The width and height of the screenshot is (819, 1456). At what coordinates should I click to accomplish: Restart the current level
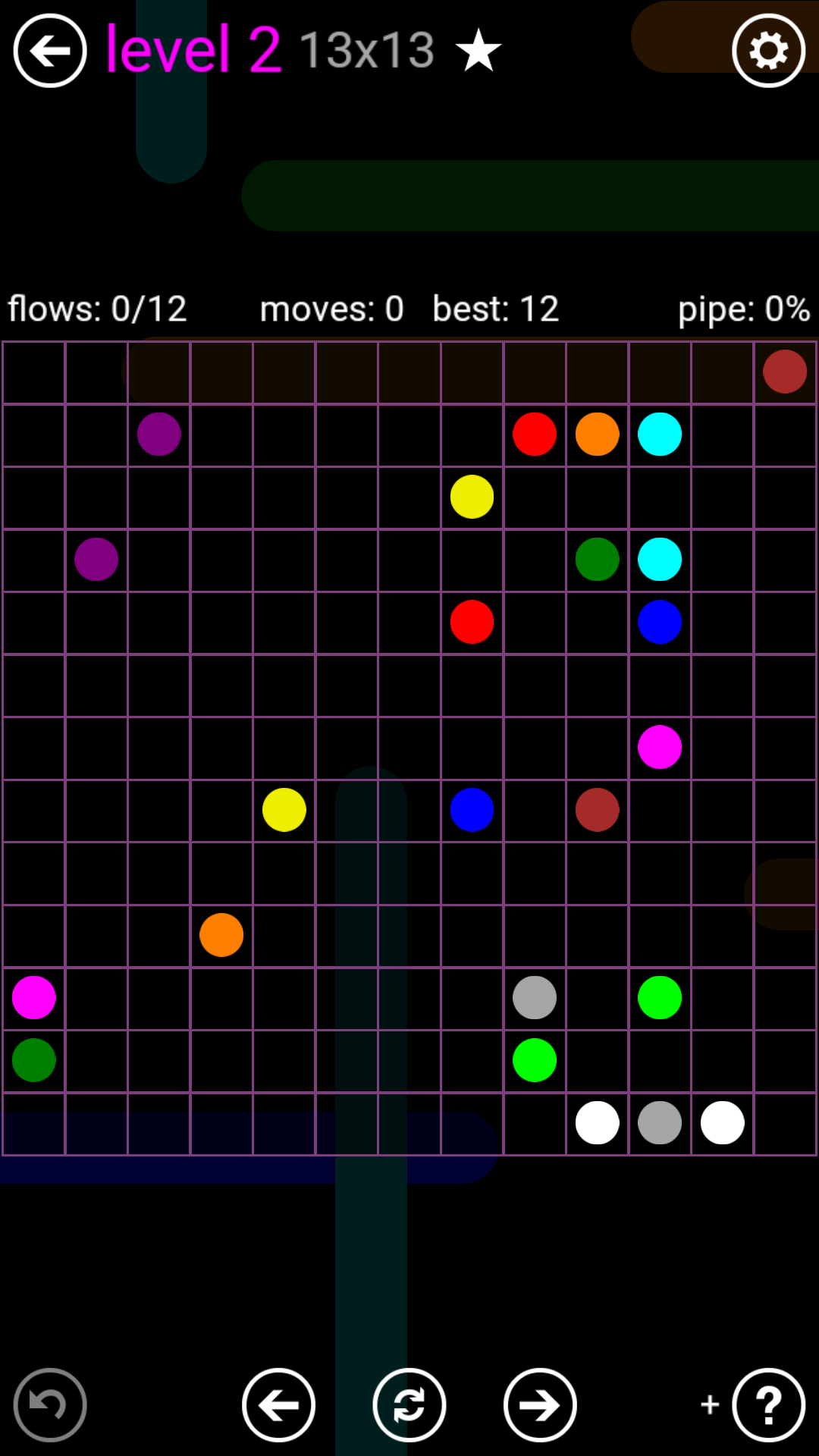click(x=409, y=1404)
